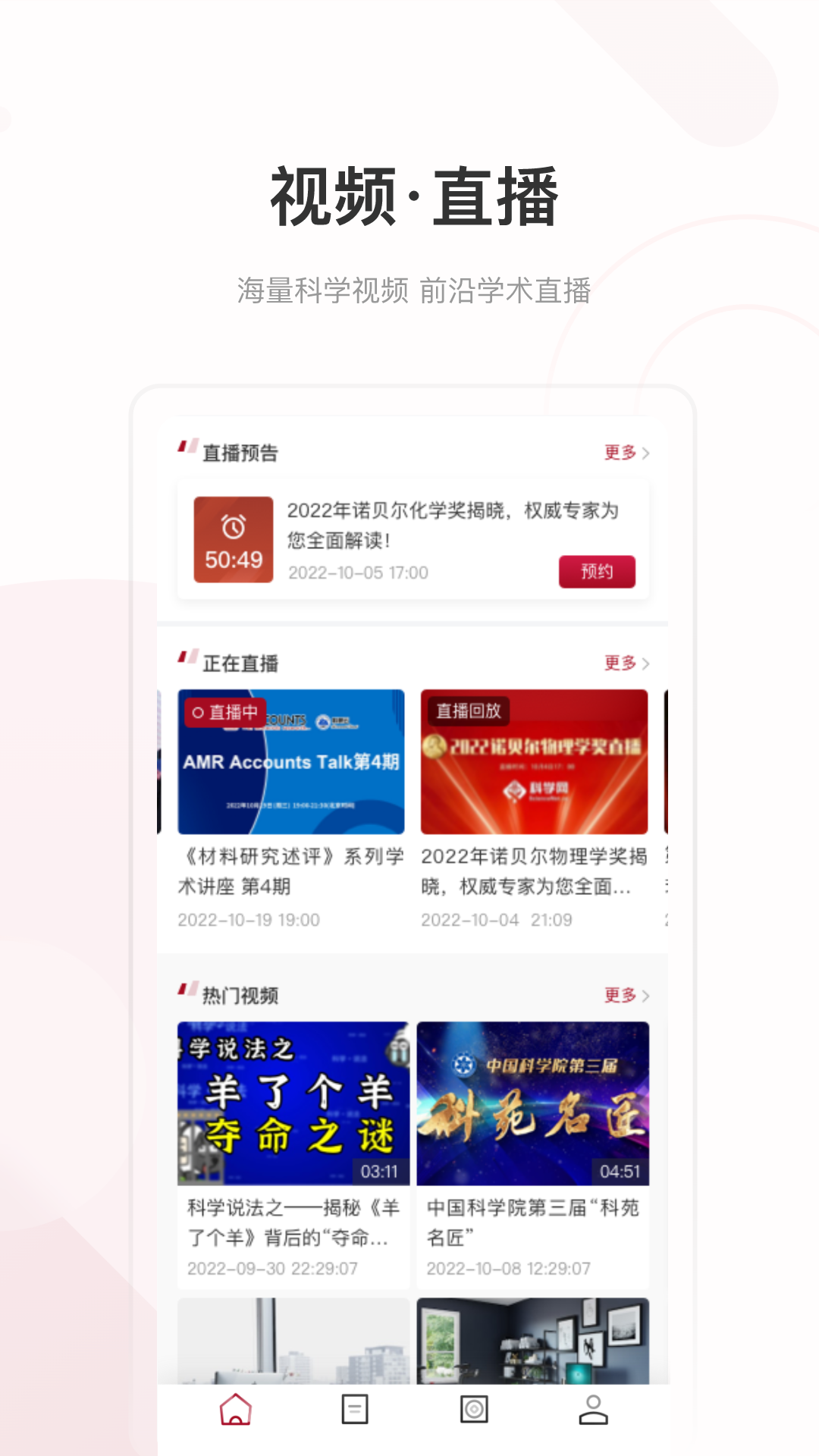819x1456 pixels.
Task: Tap the 预约 reservation button
Action: (598, 571)
